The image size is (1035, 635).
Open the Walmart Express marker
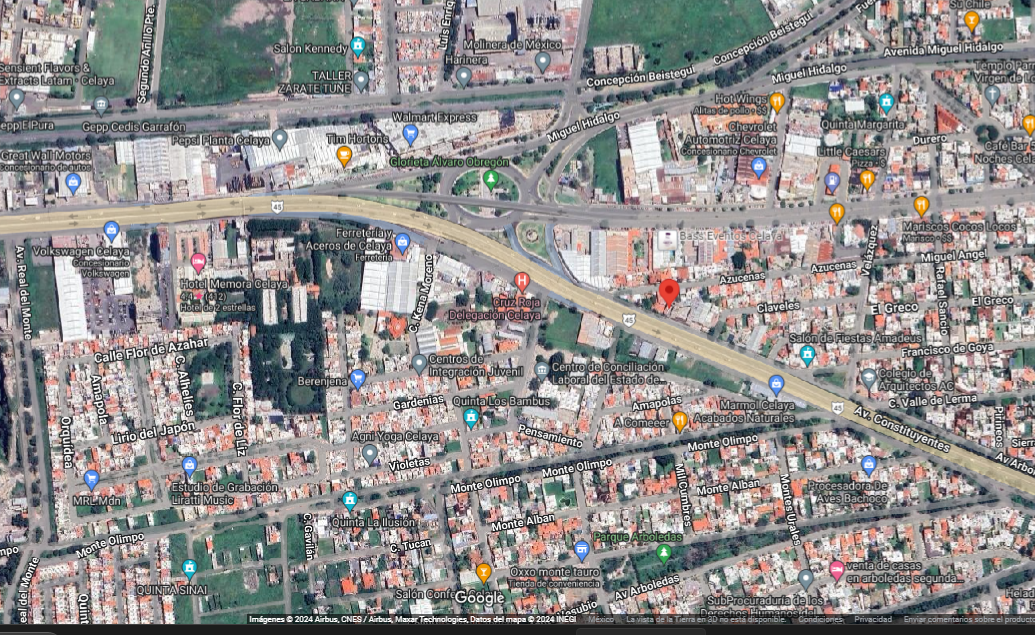[410, 135]
